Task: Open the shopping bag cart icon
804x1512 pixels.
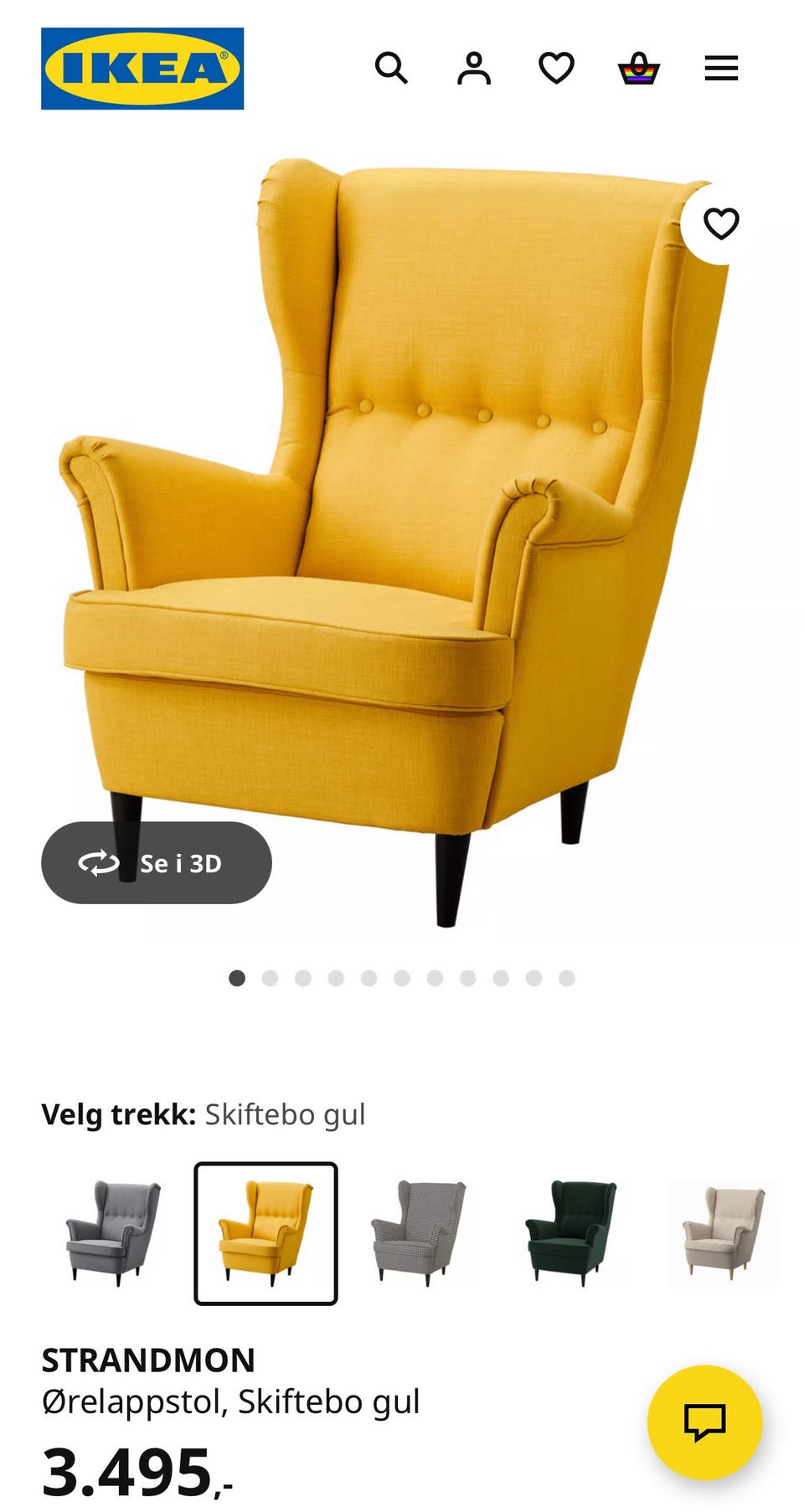Action: (637, 70)
